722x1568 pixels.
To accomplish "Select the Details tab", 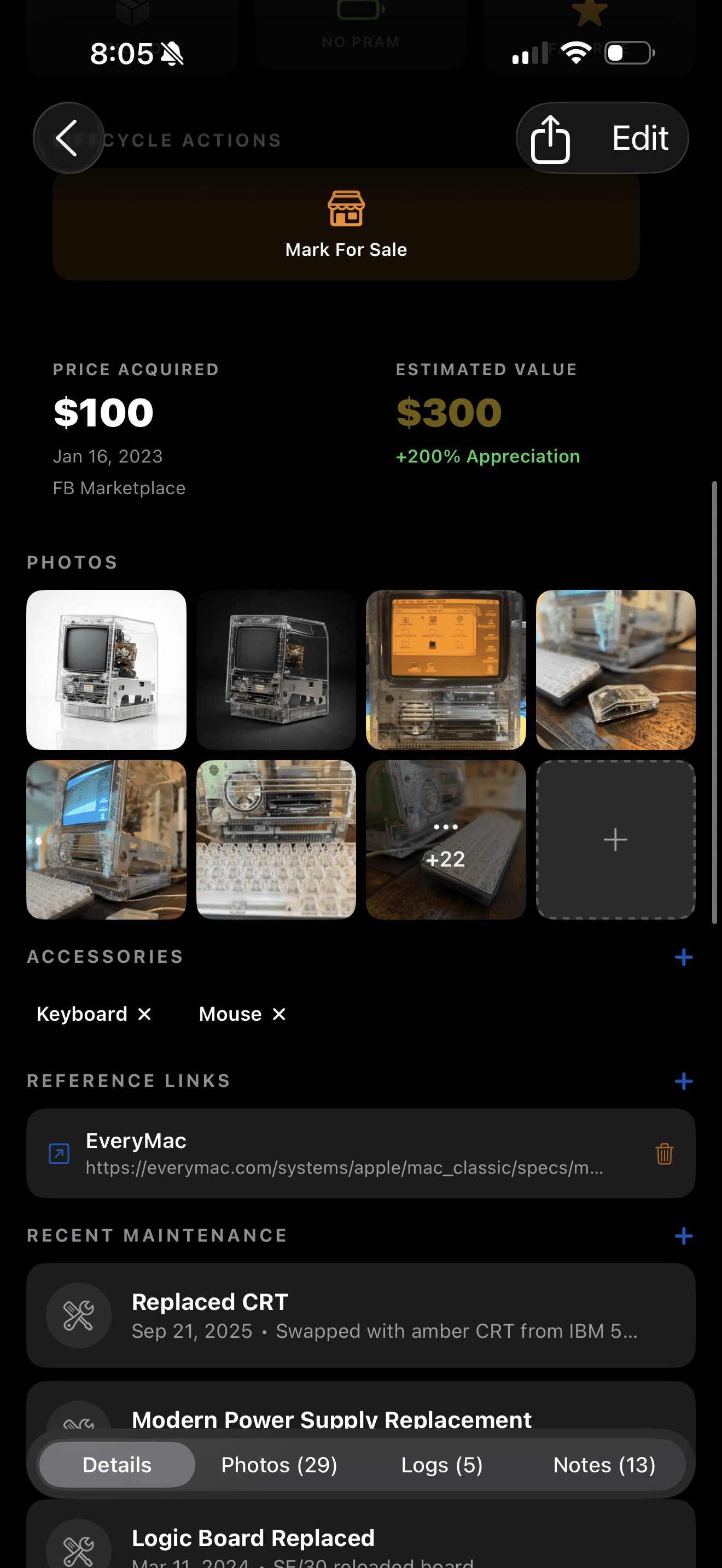I will pyautogui.click(x=117, y=1465).
